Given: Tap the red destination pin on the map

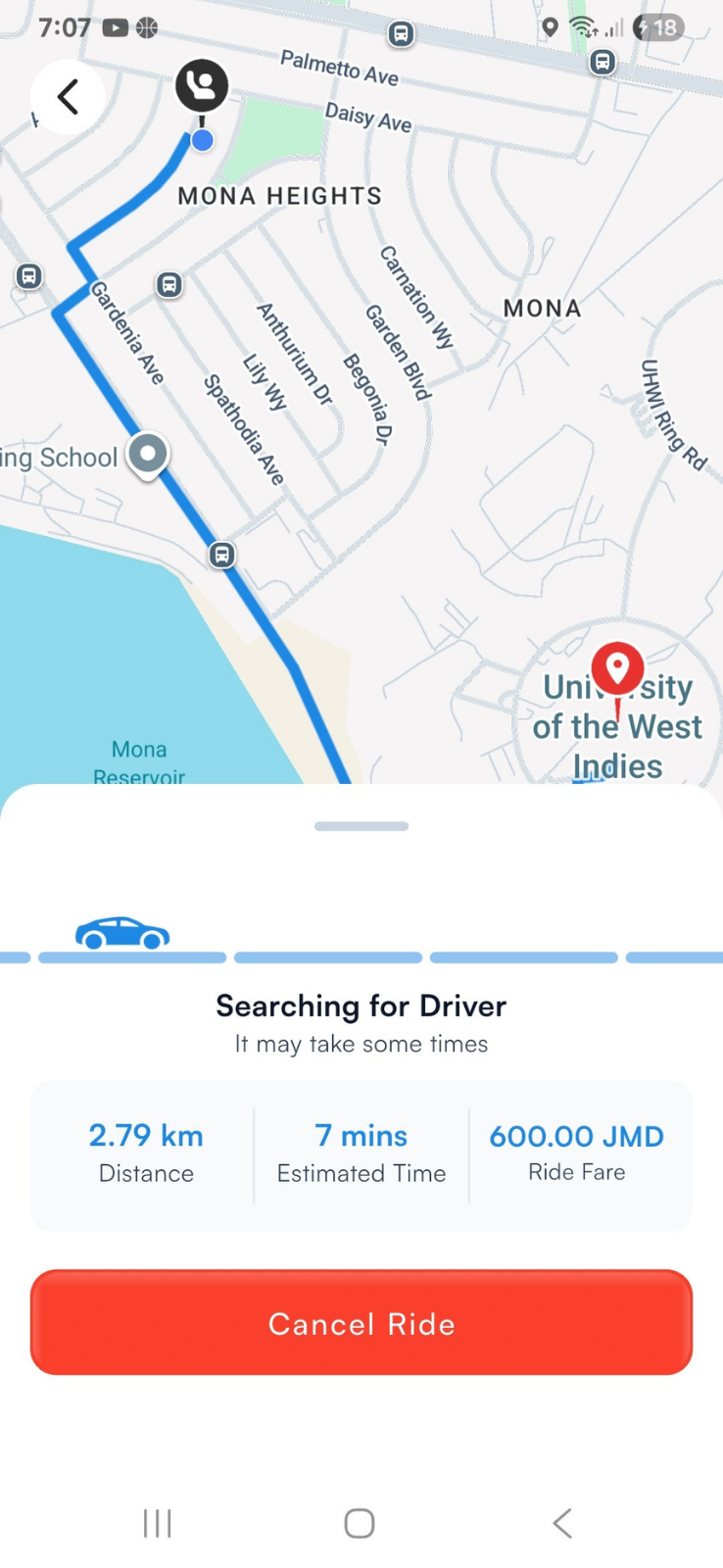Looking at the screenshot, I should pos(617,671).
